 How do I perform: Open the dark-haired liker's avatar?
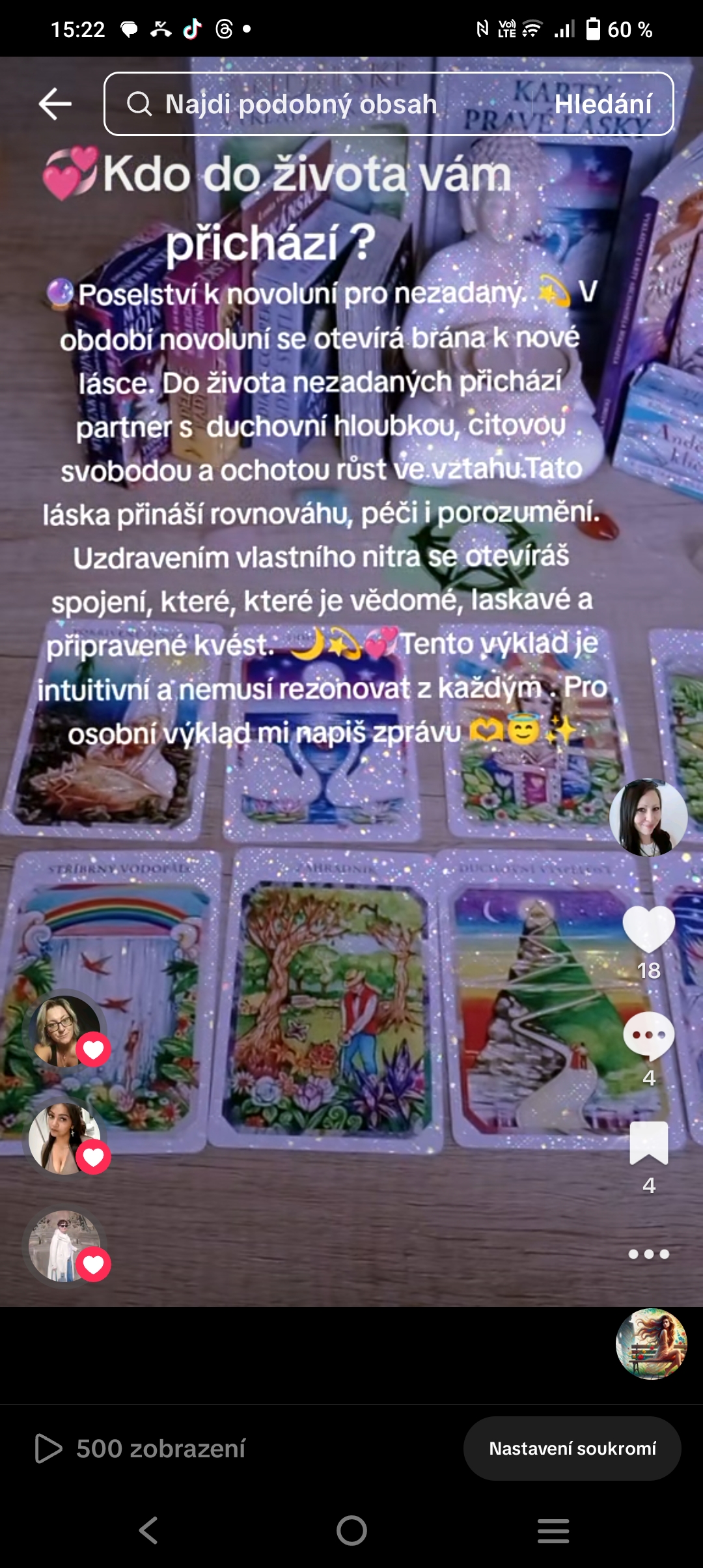pyautogui.click(x=64, y=1138)
